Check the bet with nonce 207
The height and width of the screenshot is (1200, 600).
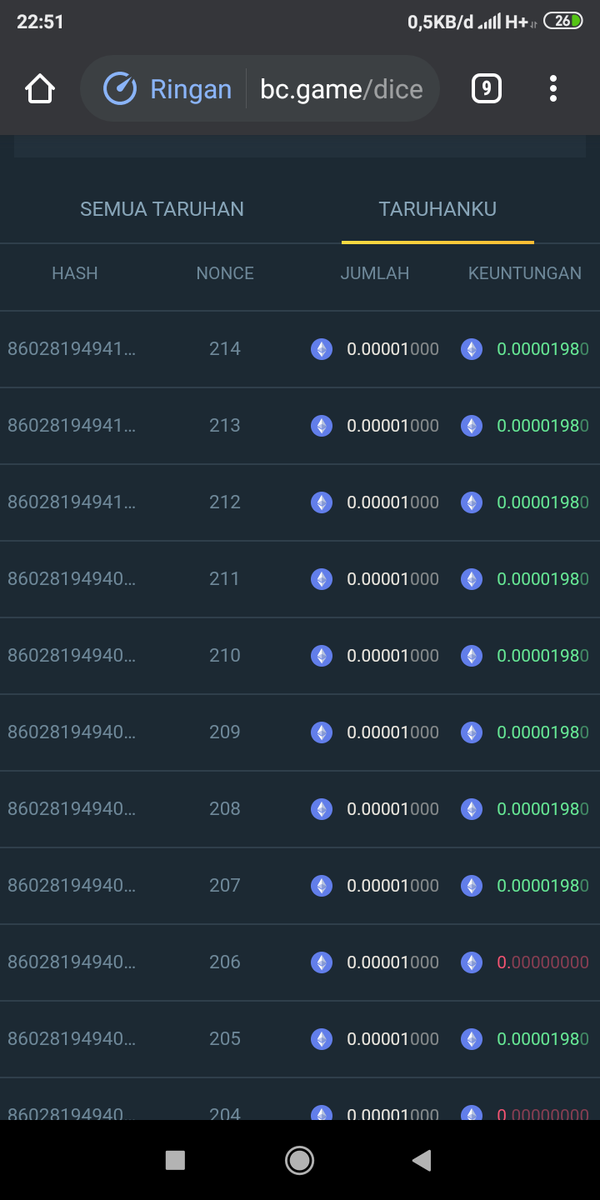click(225, 885)
